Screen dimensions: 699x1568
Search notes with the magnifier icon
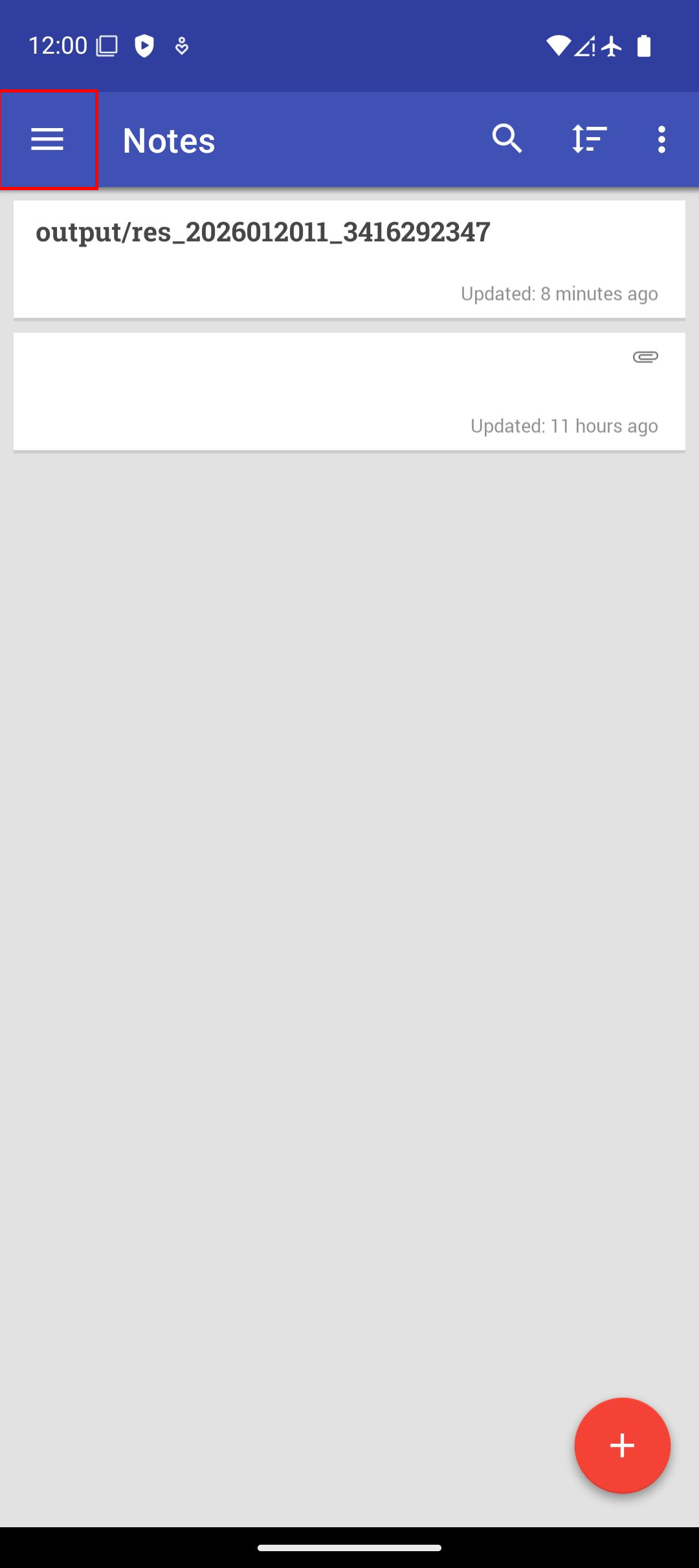pyautogui.click(x=507, y=139)
